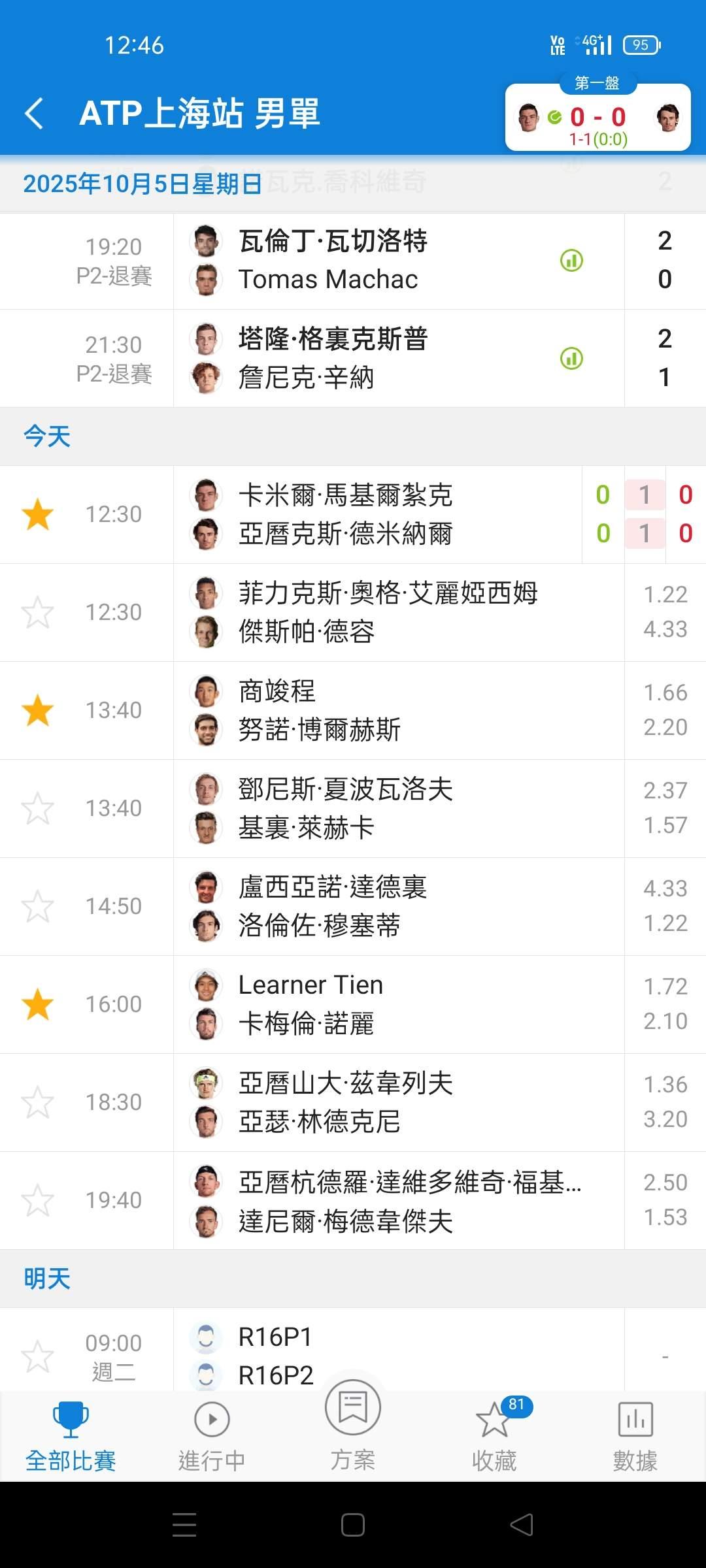Switch to 進行中 tab
This screenshot has width=706, height=1568.
click(x=212, y=1436)
